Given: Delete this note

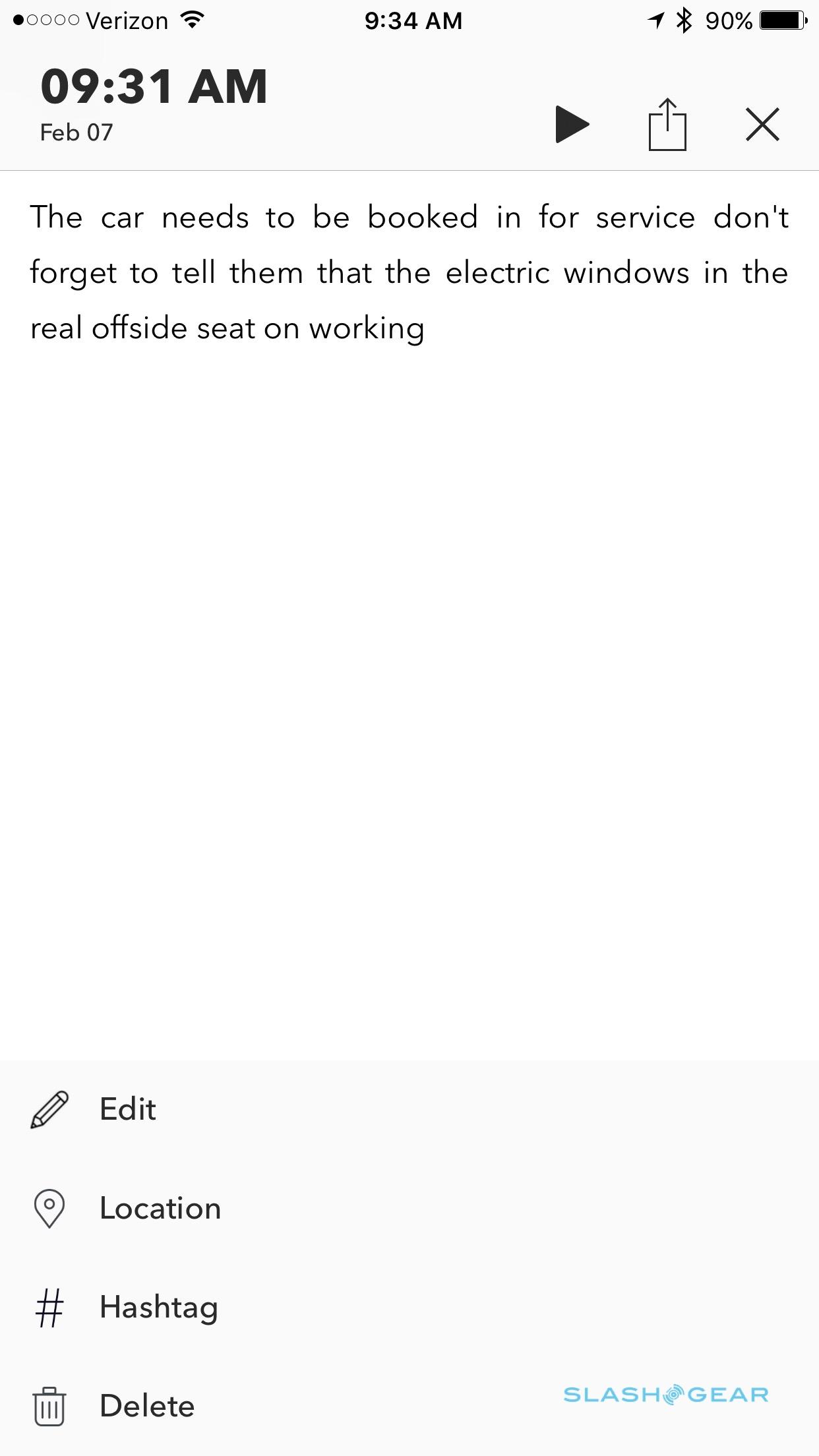Looking at the screenshot, I should tap(146, 1406).
